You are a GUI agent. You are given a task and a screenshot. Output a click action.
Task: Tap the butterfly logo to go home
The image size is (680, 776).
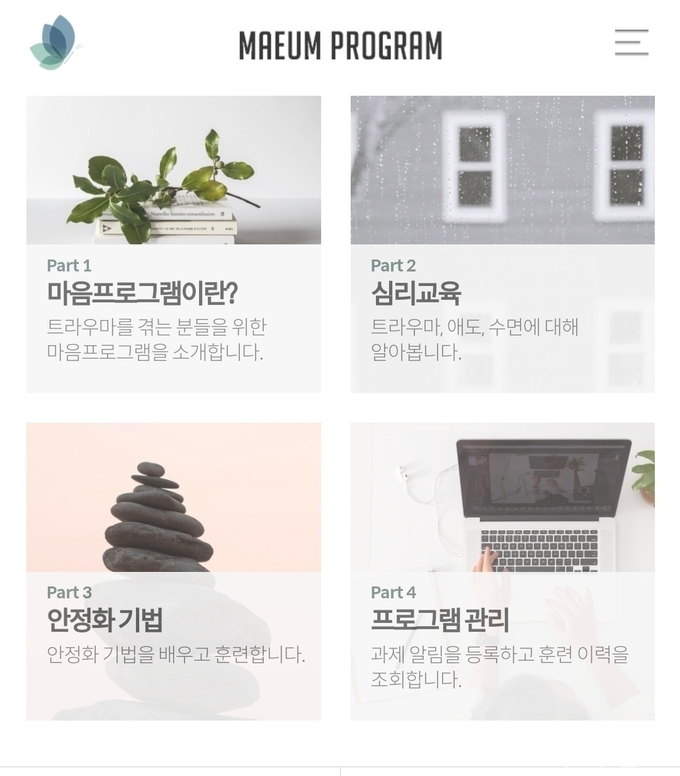pos(54,43)
